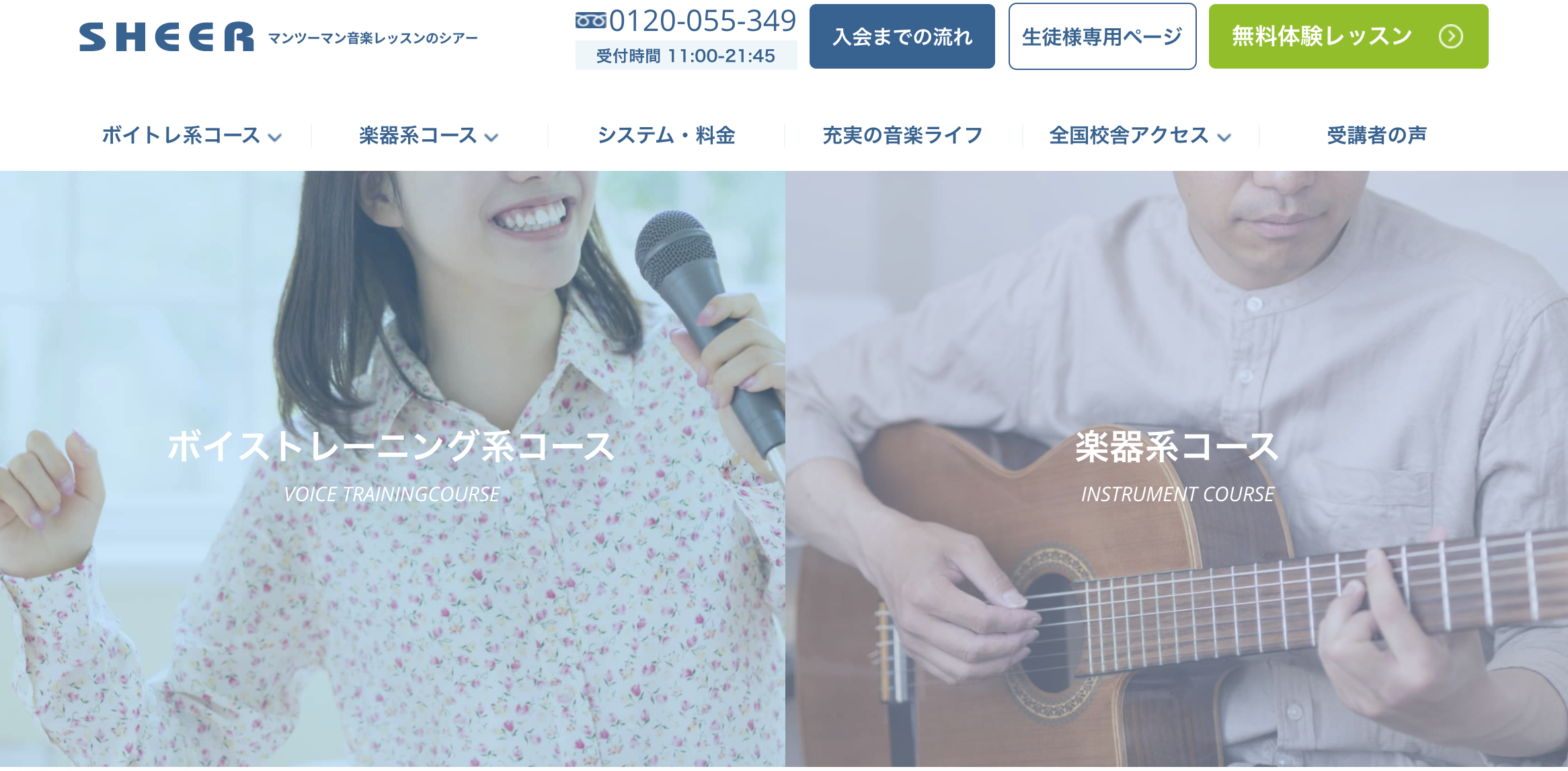Go to 生徒様専用ページ

click(x=1102, y=36)
